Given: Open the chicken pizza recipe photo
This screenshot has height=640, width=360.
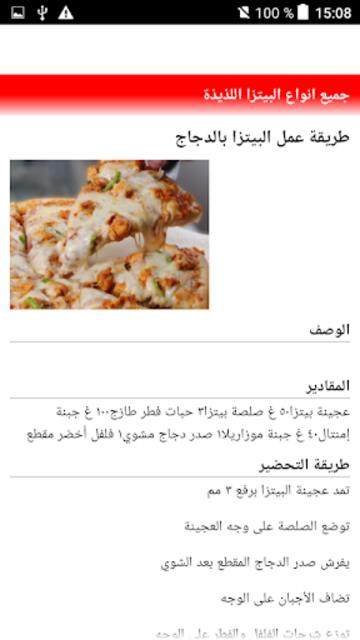Looking at the screenshot, I should tap(109, 234).
